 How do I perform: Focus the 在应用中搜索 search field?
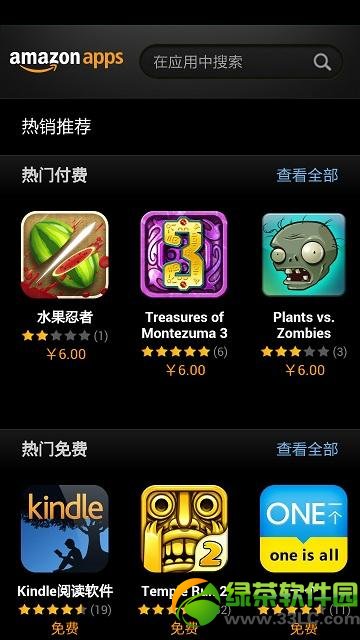point(241,62)
